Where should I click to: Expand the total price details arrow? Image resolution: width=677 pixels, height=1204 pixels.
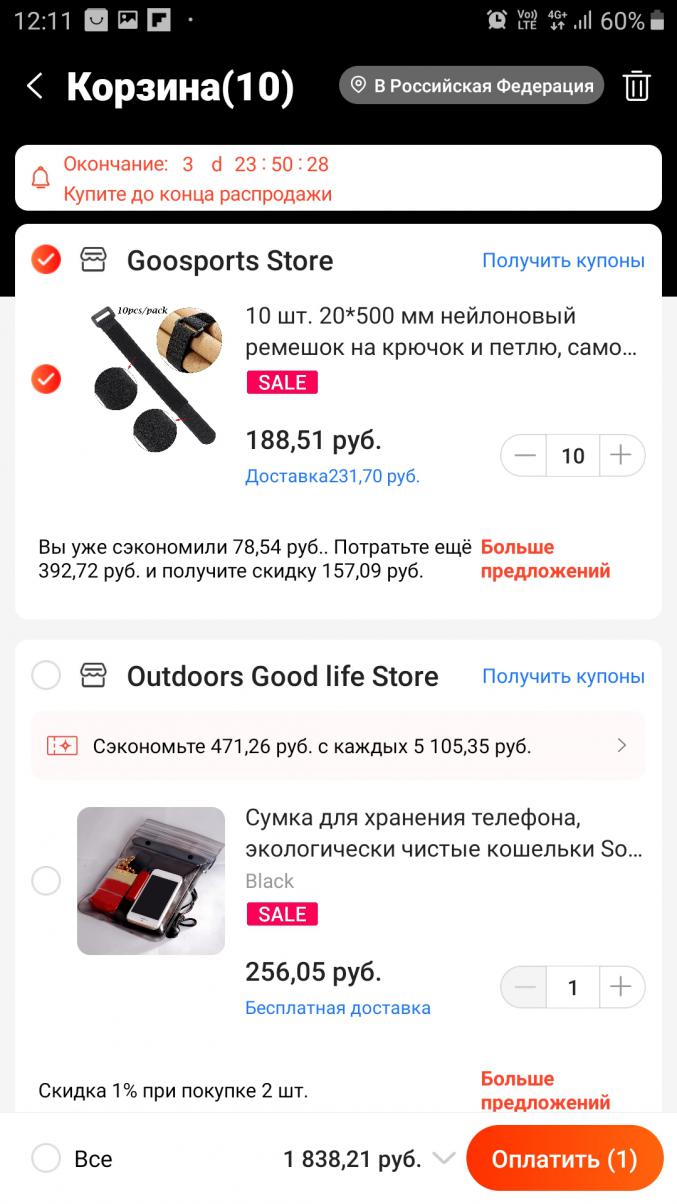[x=443, y=1159]
